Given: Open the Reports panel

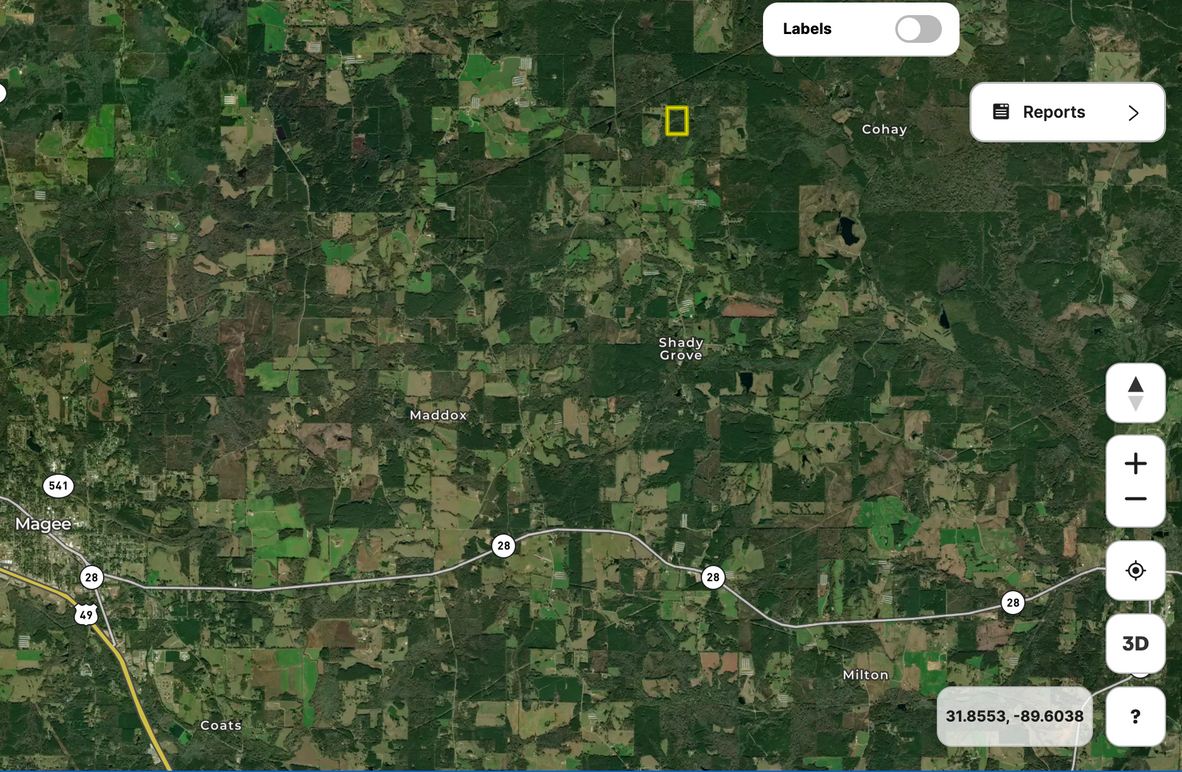Looking at the screenshot, I should point(1066,112).
